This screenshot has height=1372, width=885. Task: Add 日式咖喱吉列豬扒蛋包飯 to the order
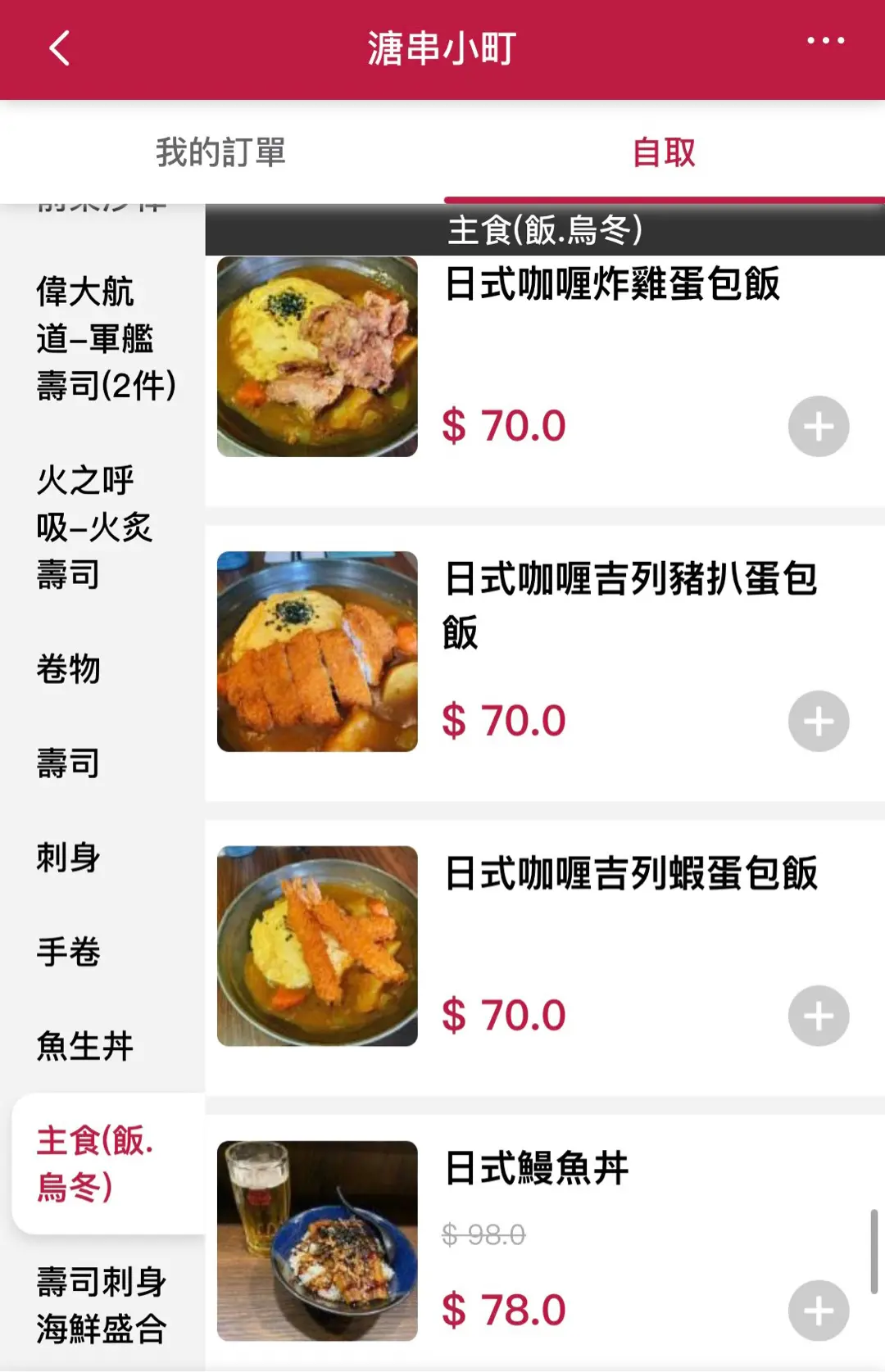click(x=818, y=722)
